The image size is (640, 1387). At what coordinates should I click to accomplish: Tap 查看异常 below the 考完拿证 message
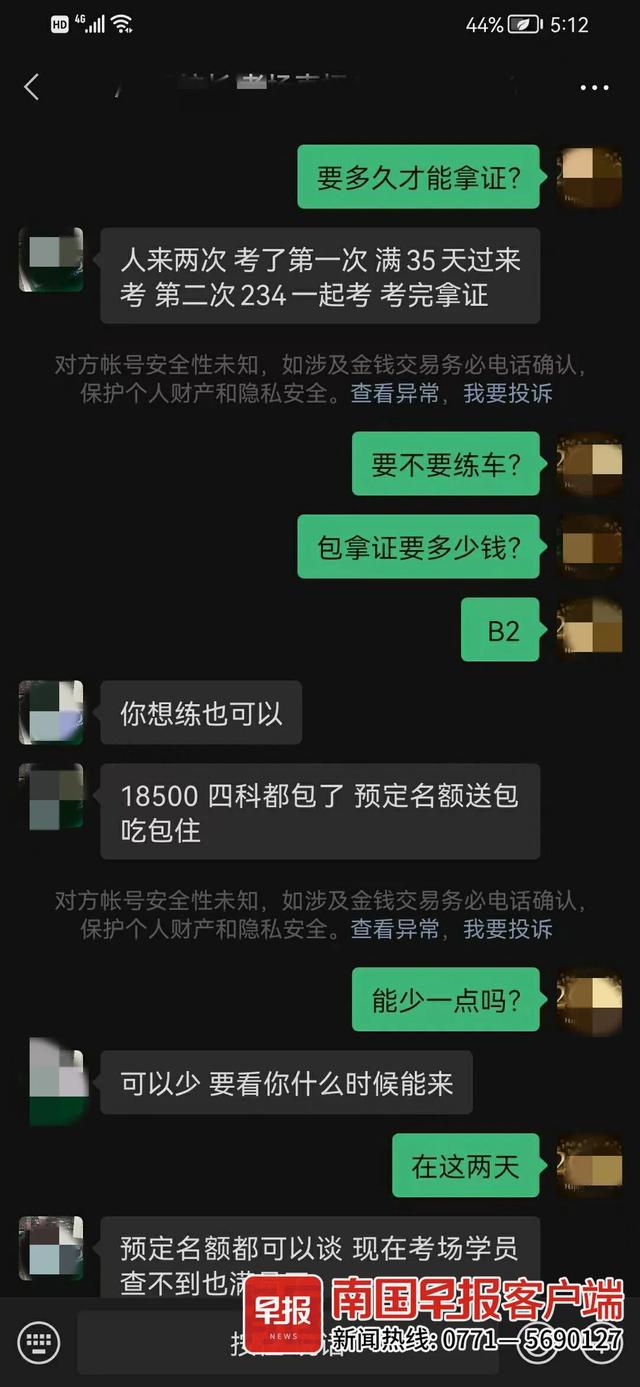pos(394,393)
